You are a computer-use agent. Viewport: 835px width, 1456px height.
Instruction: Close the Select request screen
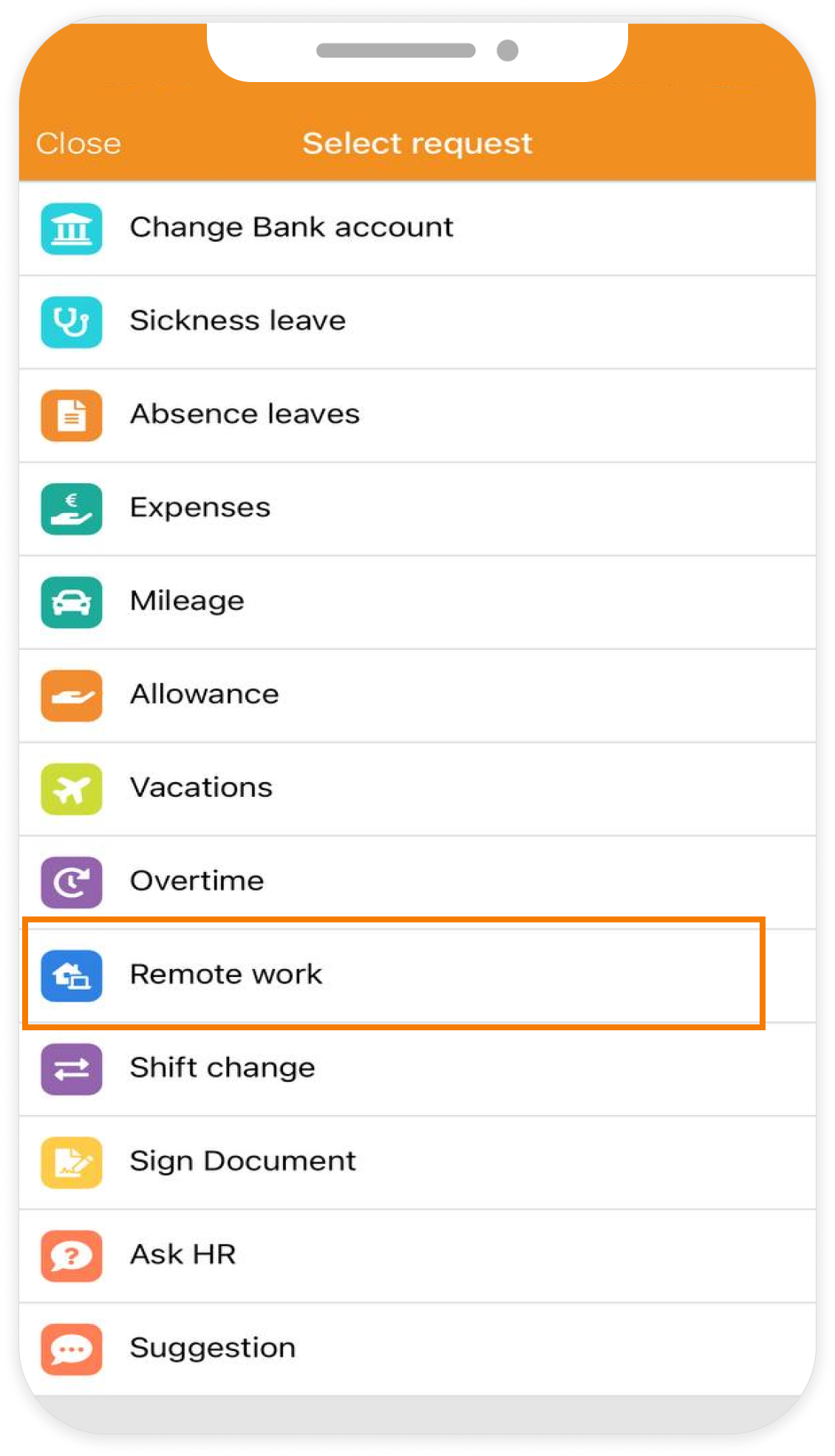[78, 143]
